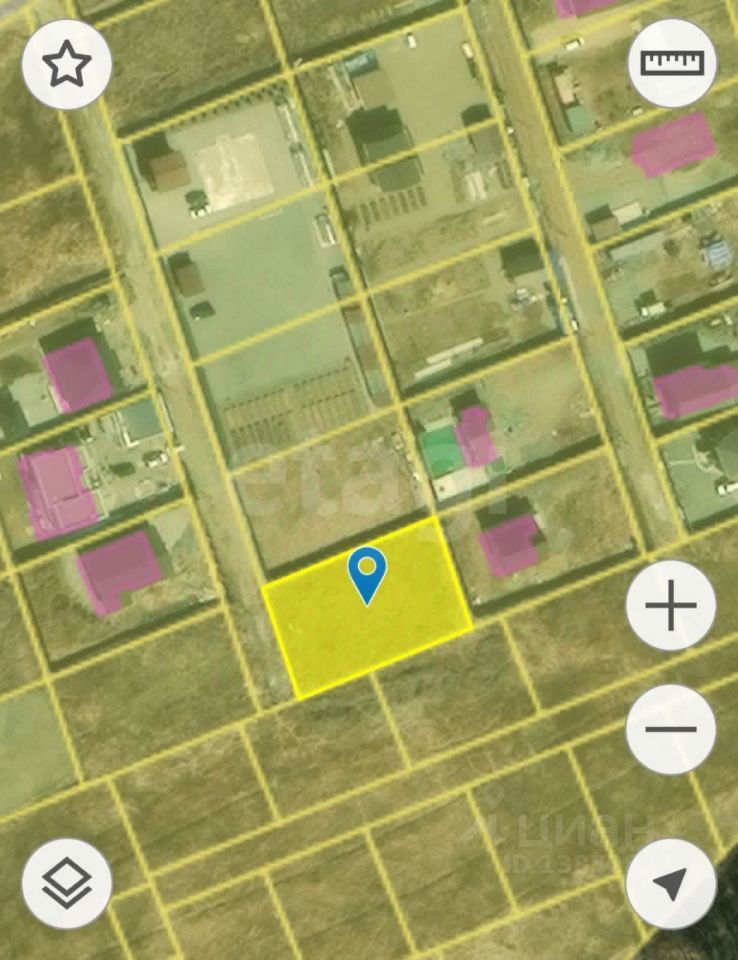The image size is (738, 960).
Task: Open the ruler measurement tool
Action: [672, 64]
